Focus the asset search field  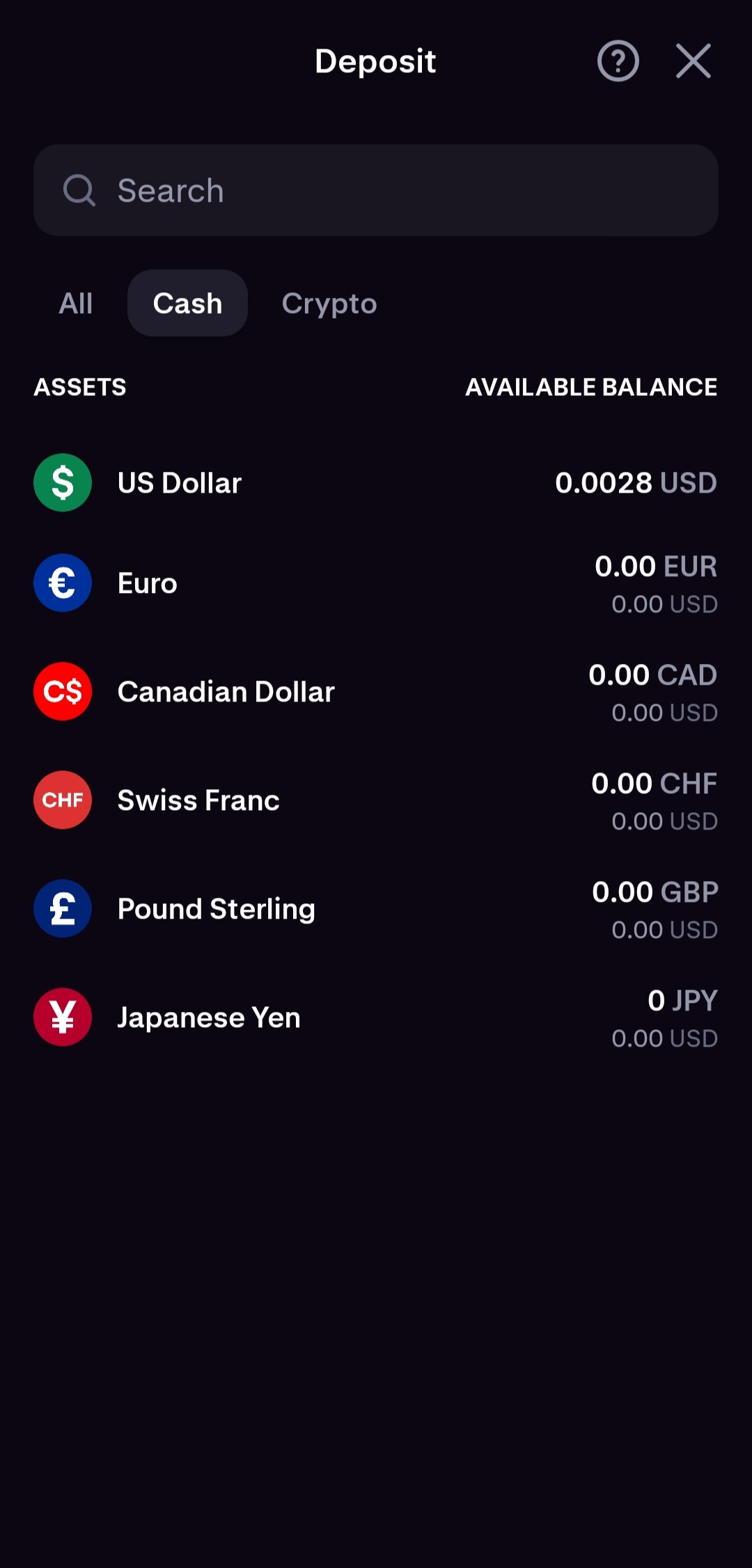click(376, 190)
